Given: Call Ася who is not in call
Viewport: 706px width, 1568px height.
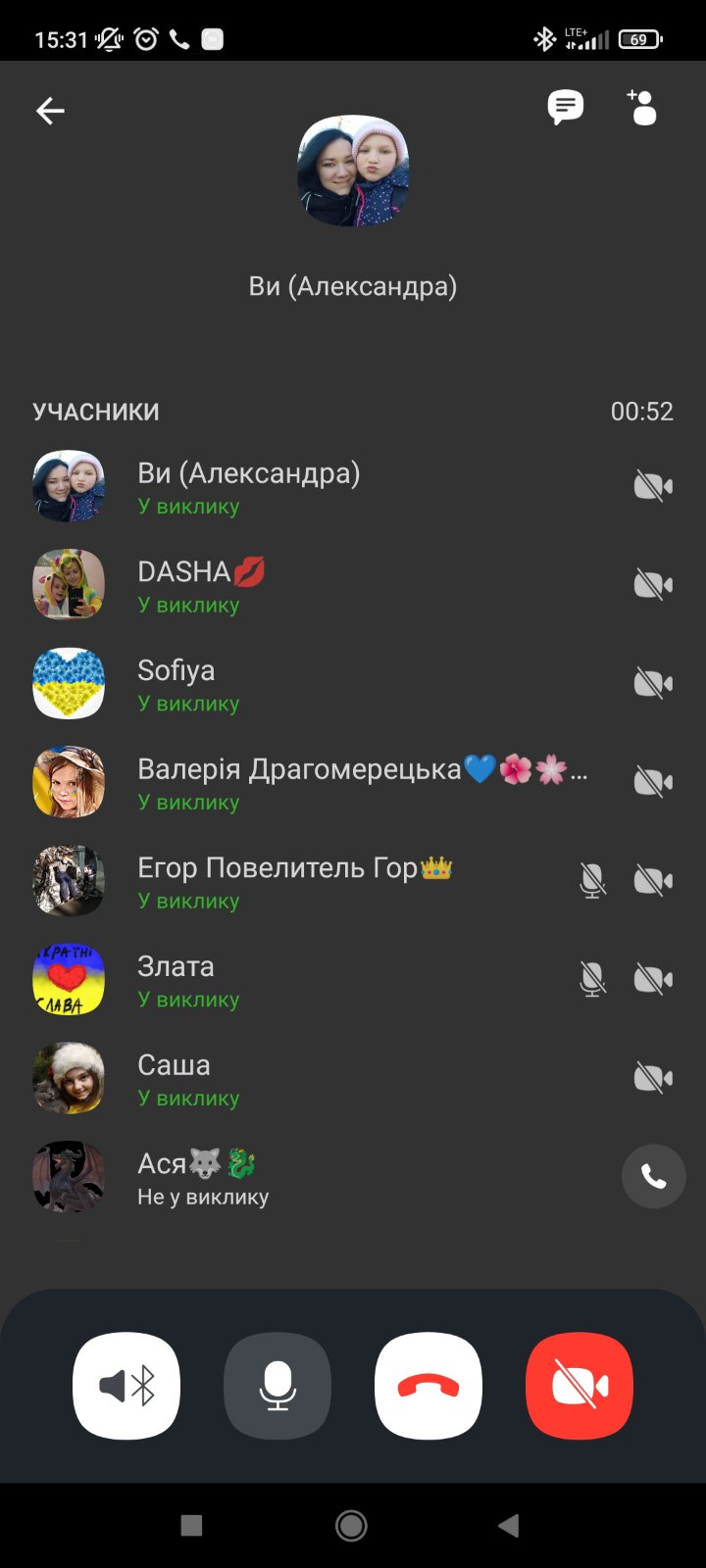Looking at the screenshot, I should 653,1176.
